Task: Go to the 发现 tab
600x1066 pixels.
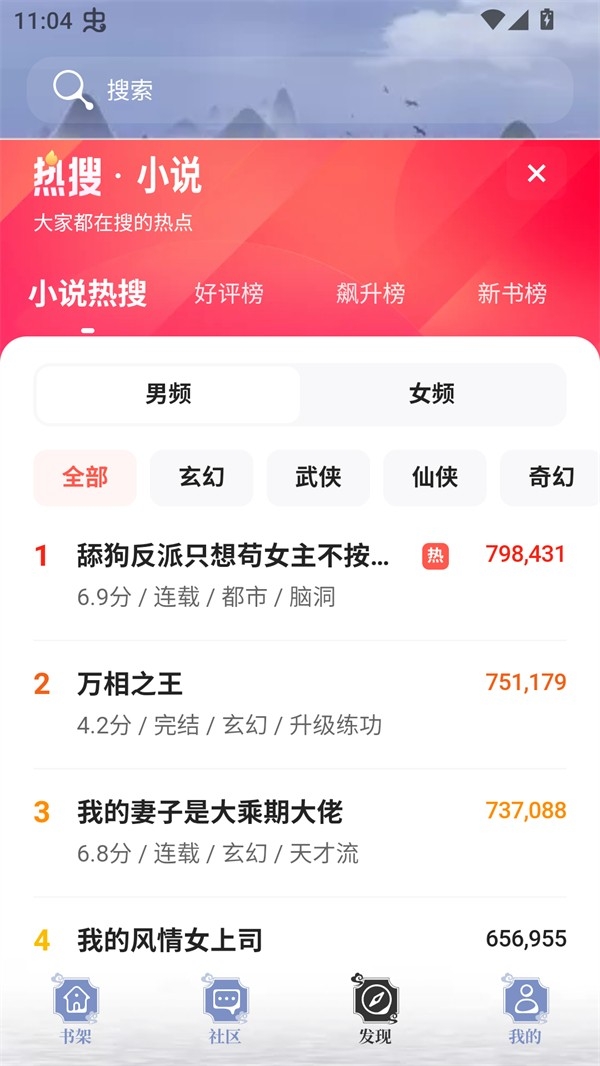Action: point(375,1010)
